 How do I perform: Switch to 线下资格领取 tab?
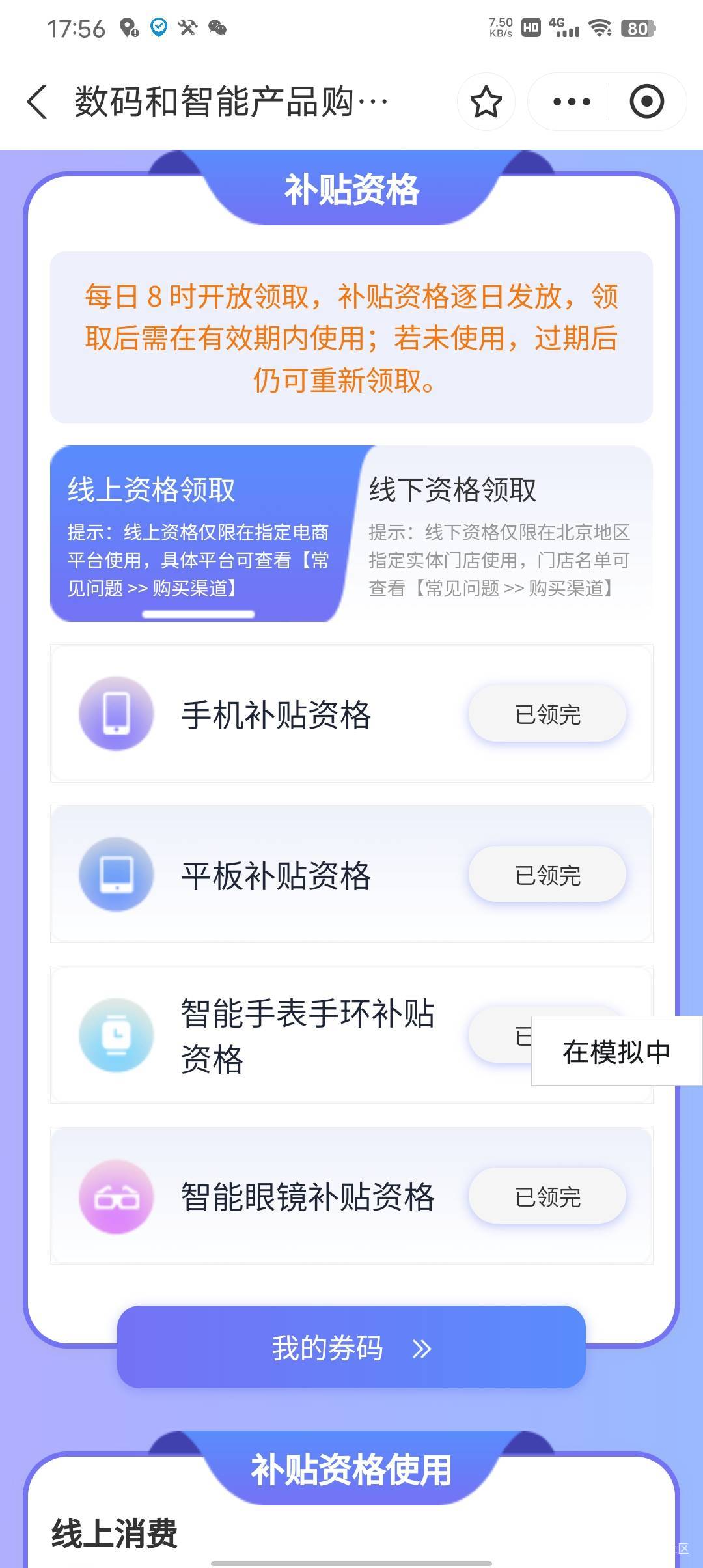pos(501,534)
